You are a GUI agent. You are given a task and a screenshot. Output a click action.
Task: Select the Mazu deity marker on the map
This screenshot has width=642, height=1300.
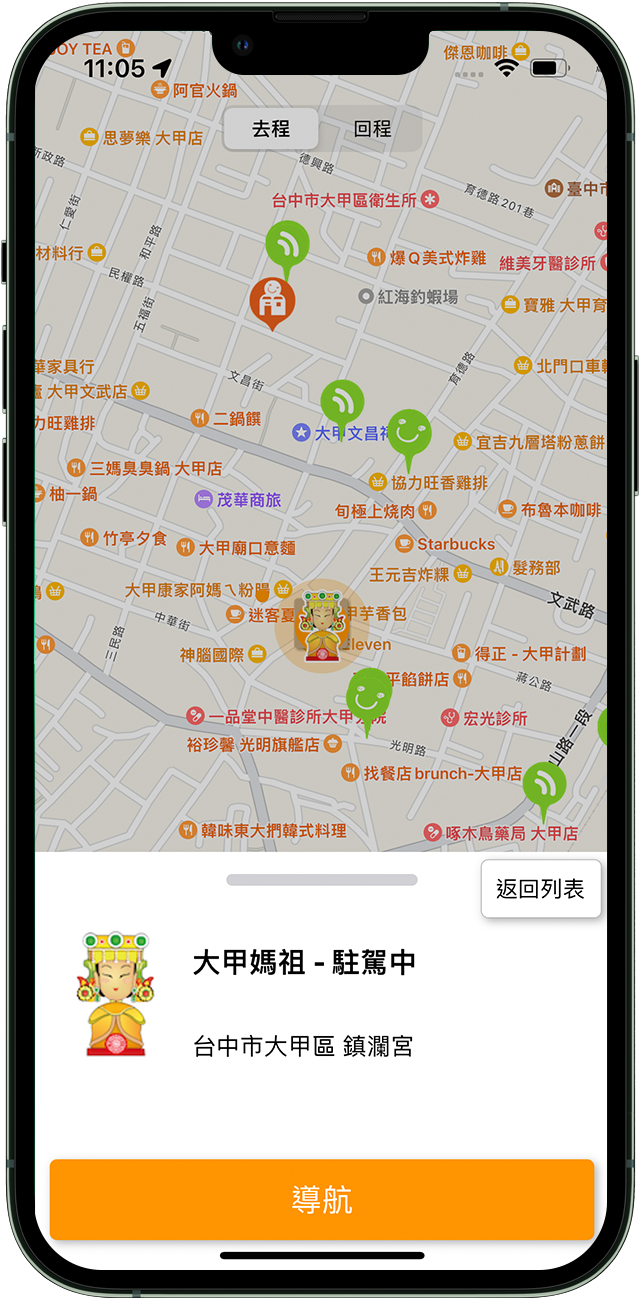pos(322,625)
